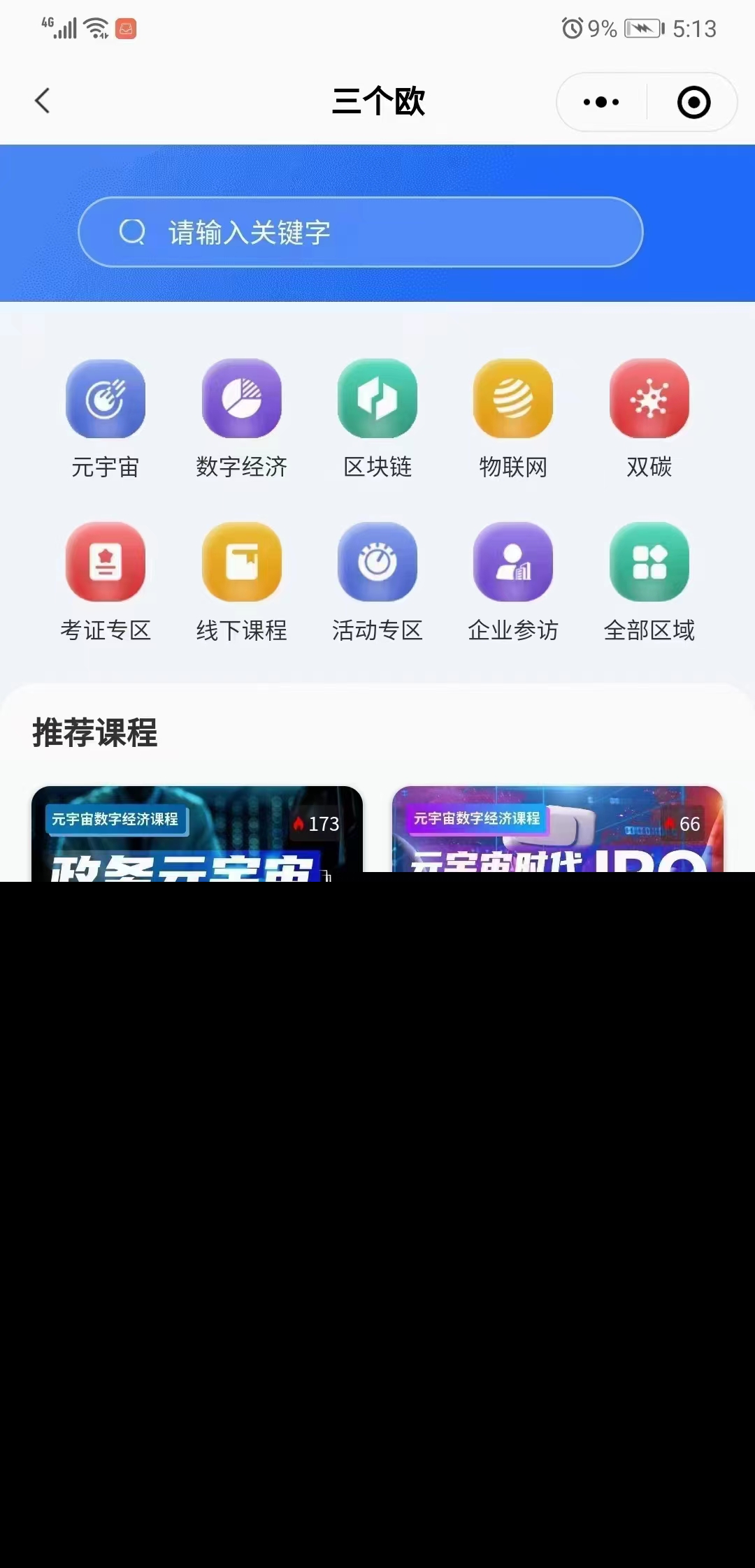The height and width of the screenshot is (1568, 755).
Task: Open the 考证专区 certificate icon
Action: pos(106,562)
